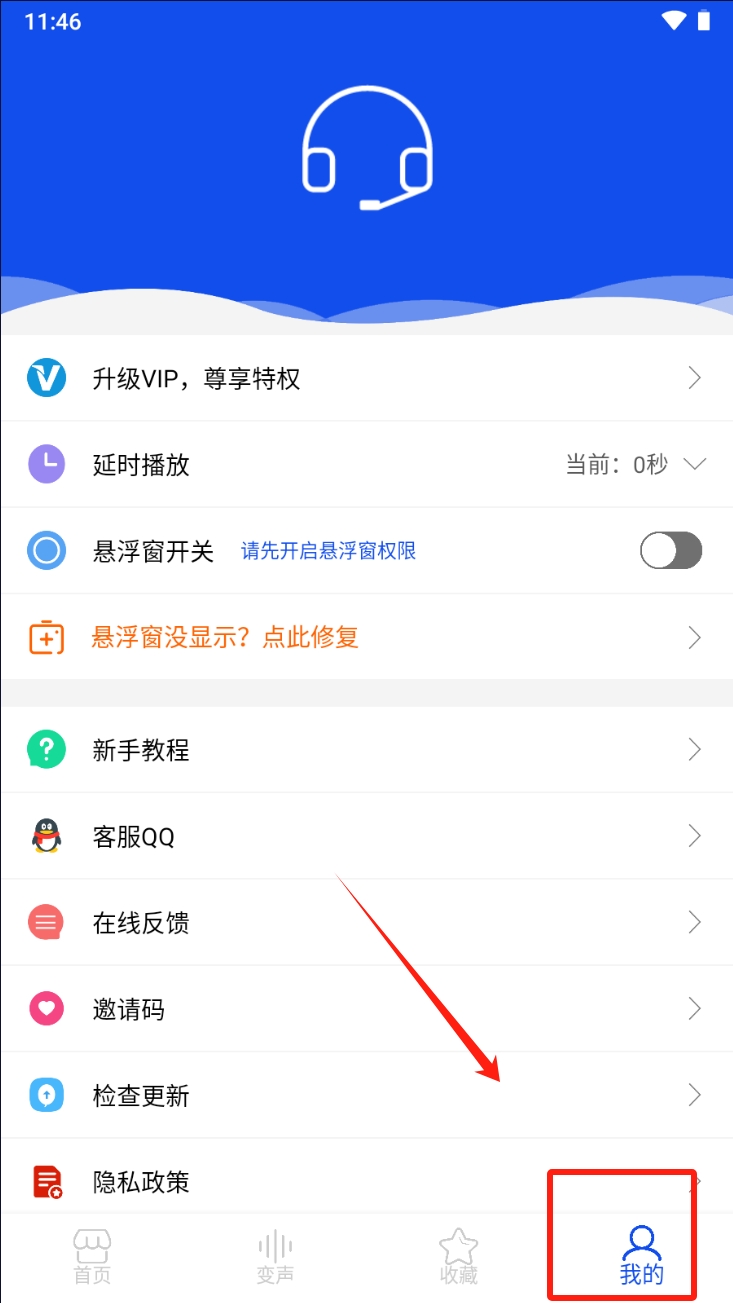The width and height of the screenshot is (733, 1303).
Task: Select the 我的 tab
Action: [x=641, y=1257]
